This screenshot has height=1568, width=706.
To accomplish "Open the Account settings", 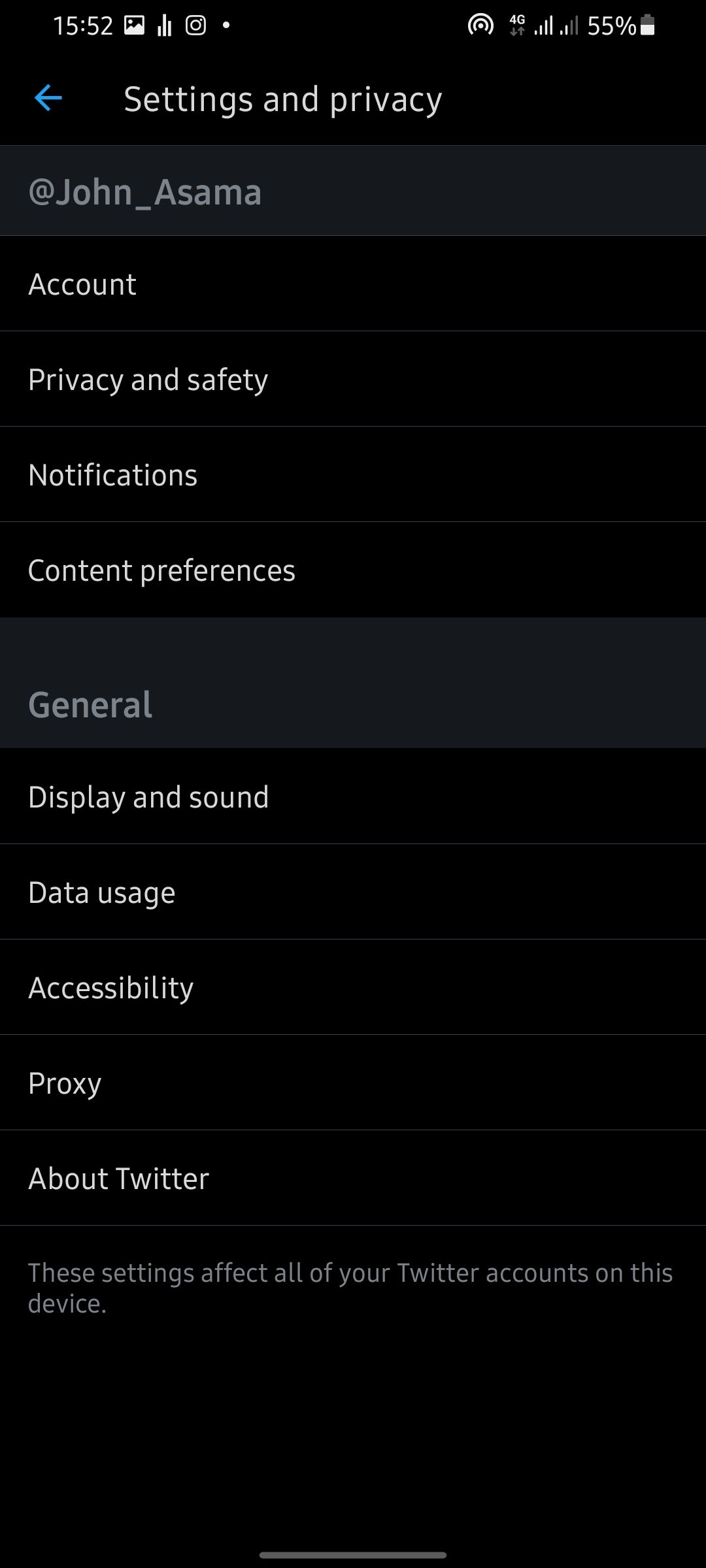I will coord(353,284).
